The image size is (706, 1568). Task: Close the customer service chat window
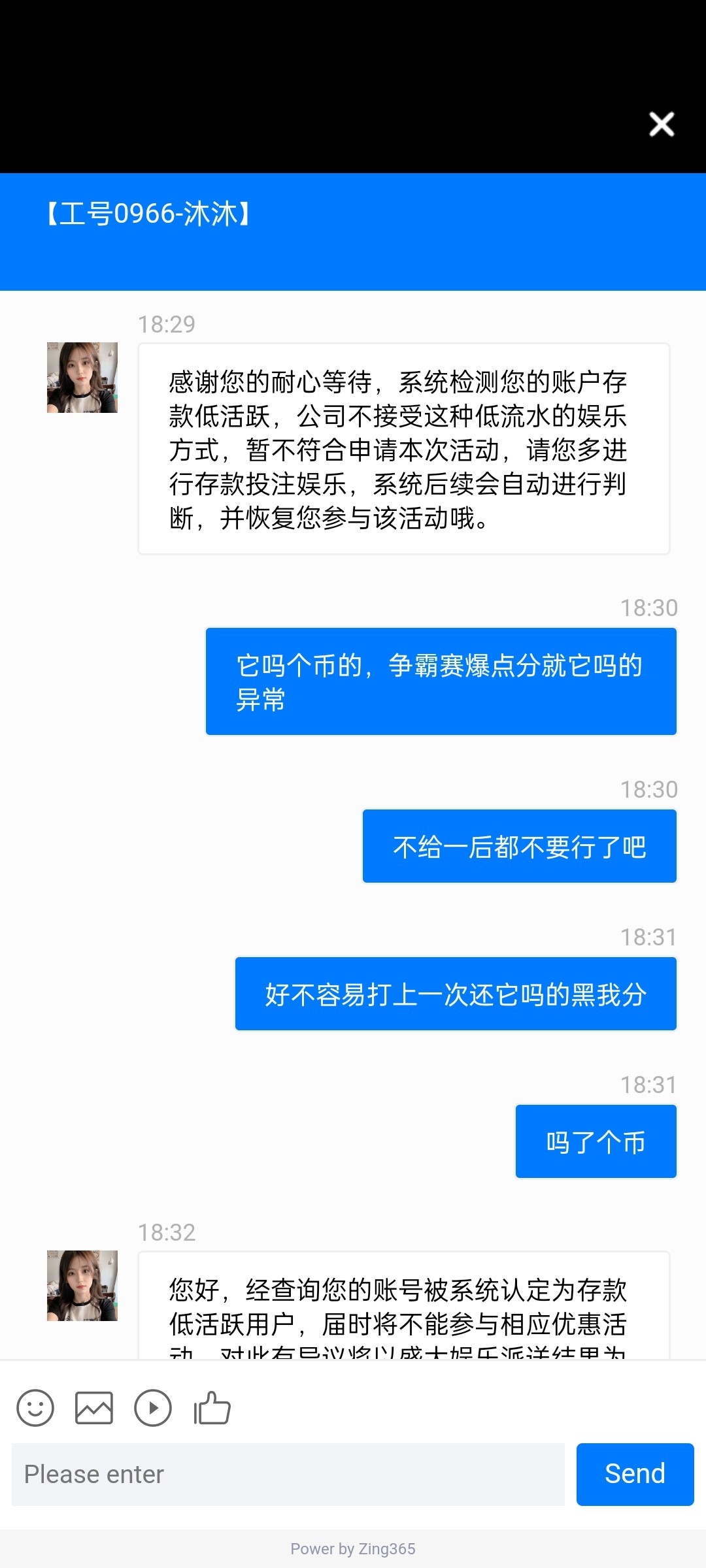point(662,124)
